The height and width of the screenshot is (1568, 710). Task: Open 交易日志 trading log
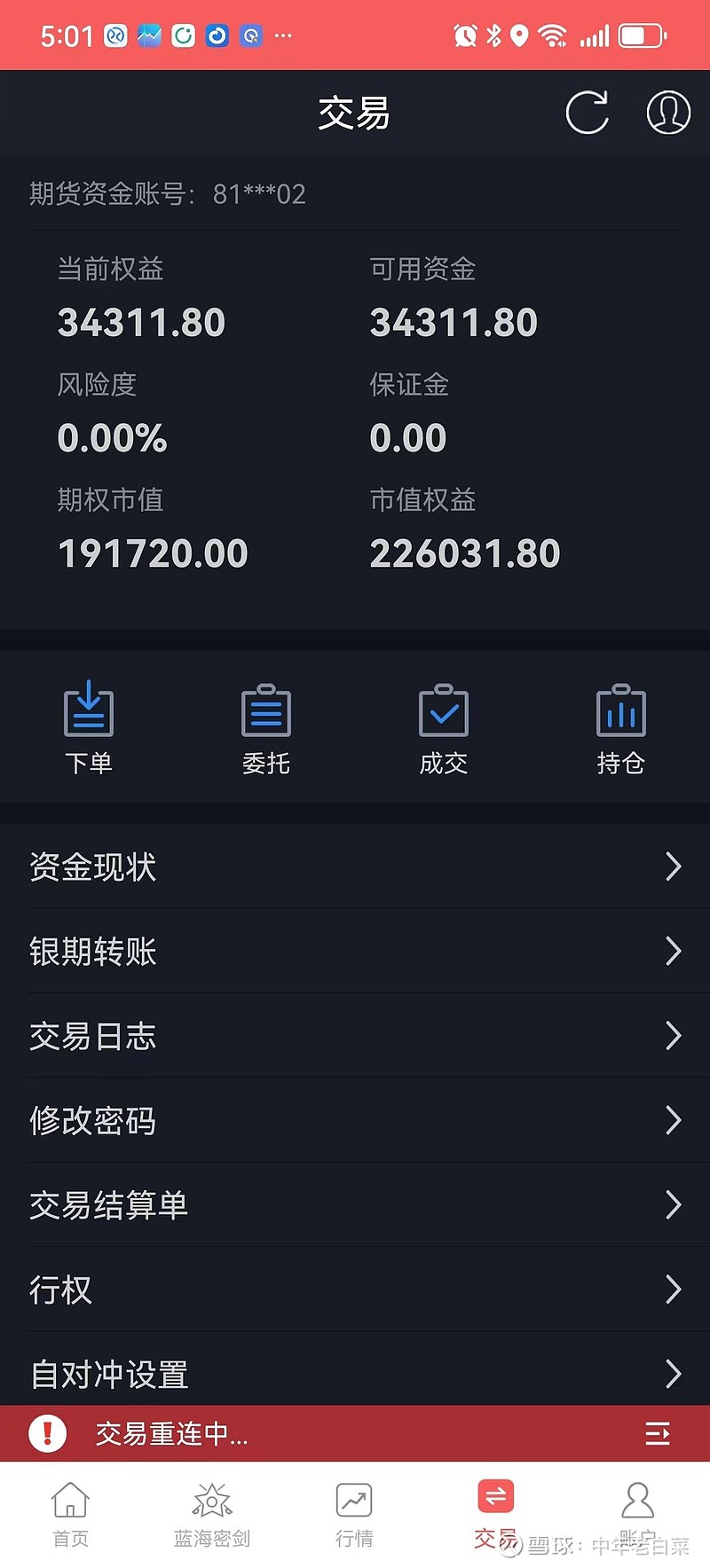pos(355,1035)
